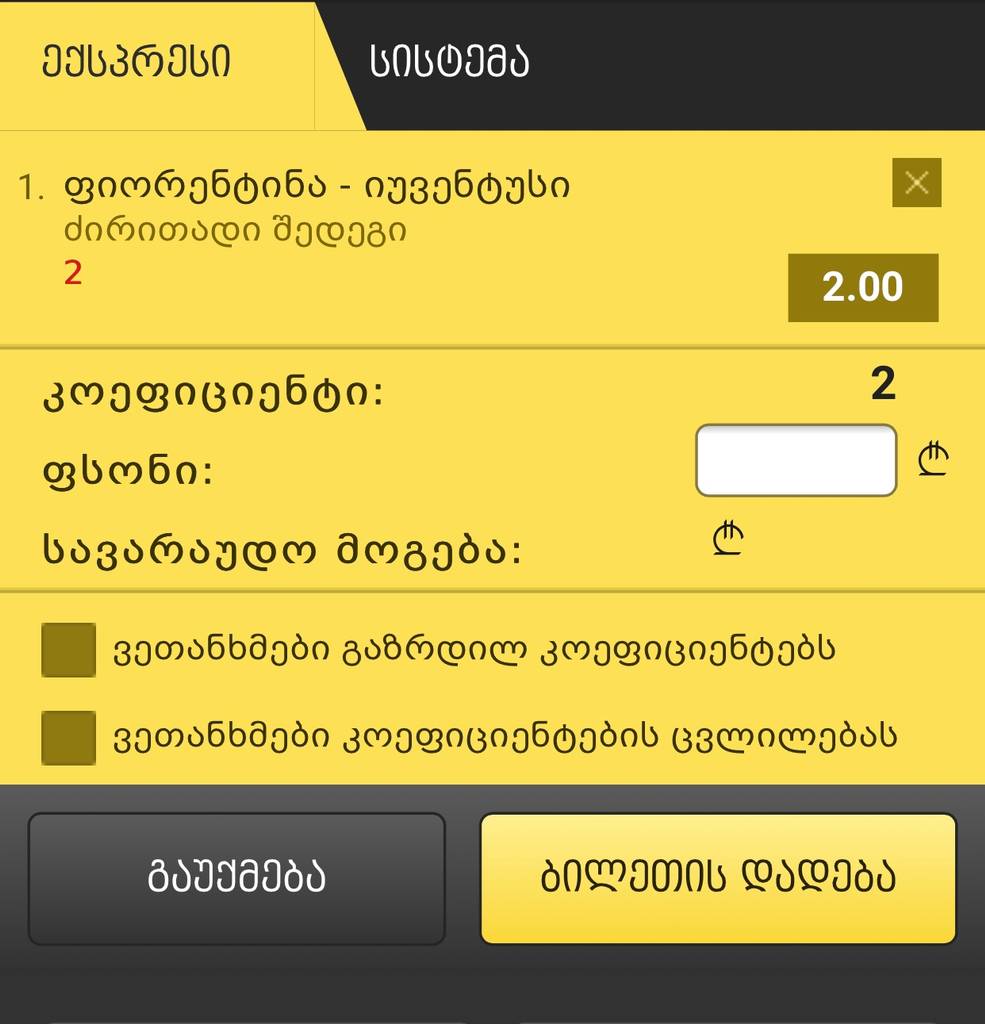Image resolution: width=985 pixels, height=1024 pixels.
Task: Click inside the ფსონი stake input field
Action: click(795, 459)
